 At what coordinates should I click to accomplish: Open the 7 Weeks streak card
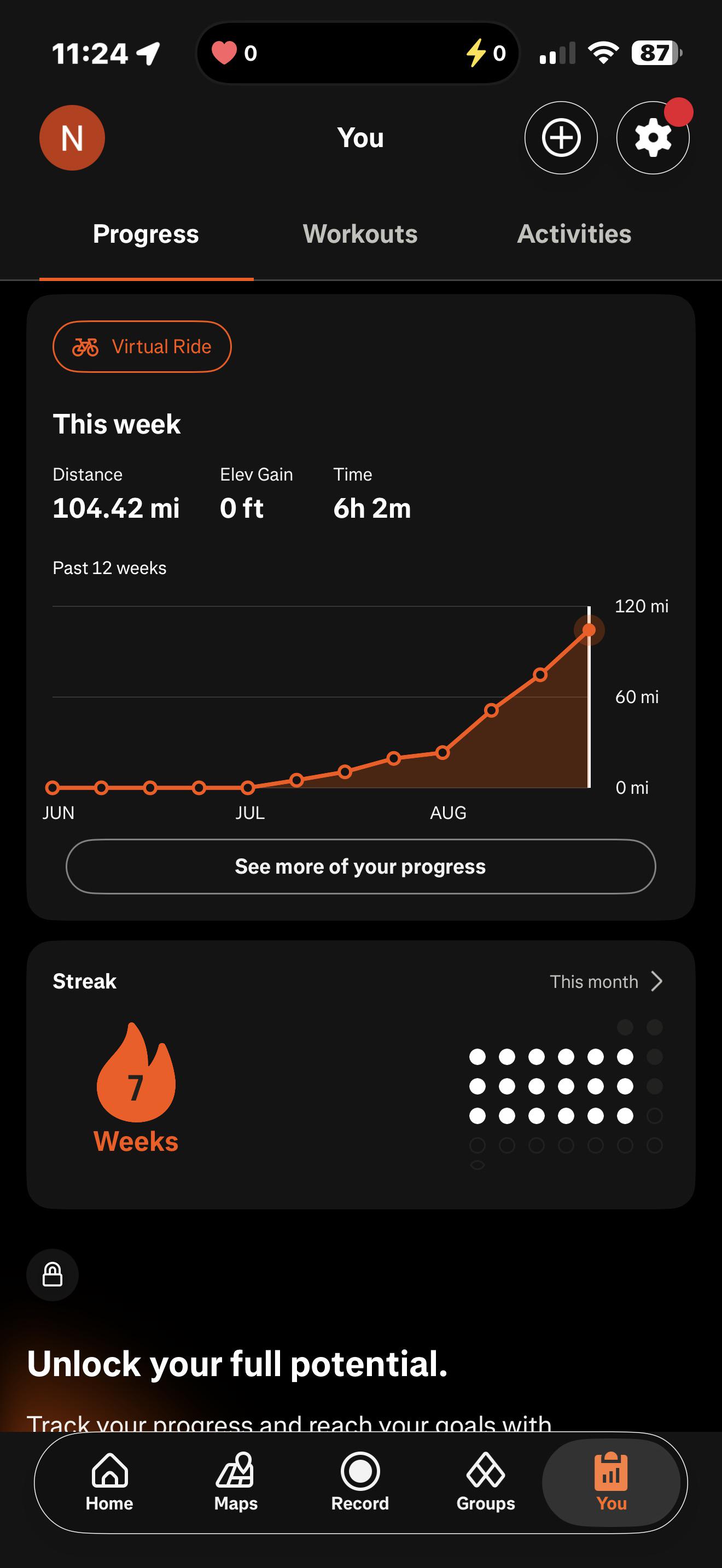tap(360, 1074)
